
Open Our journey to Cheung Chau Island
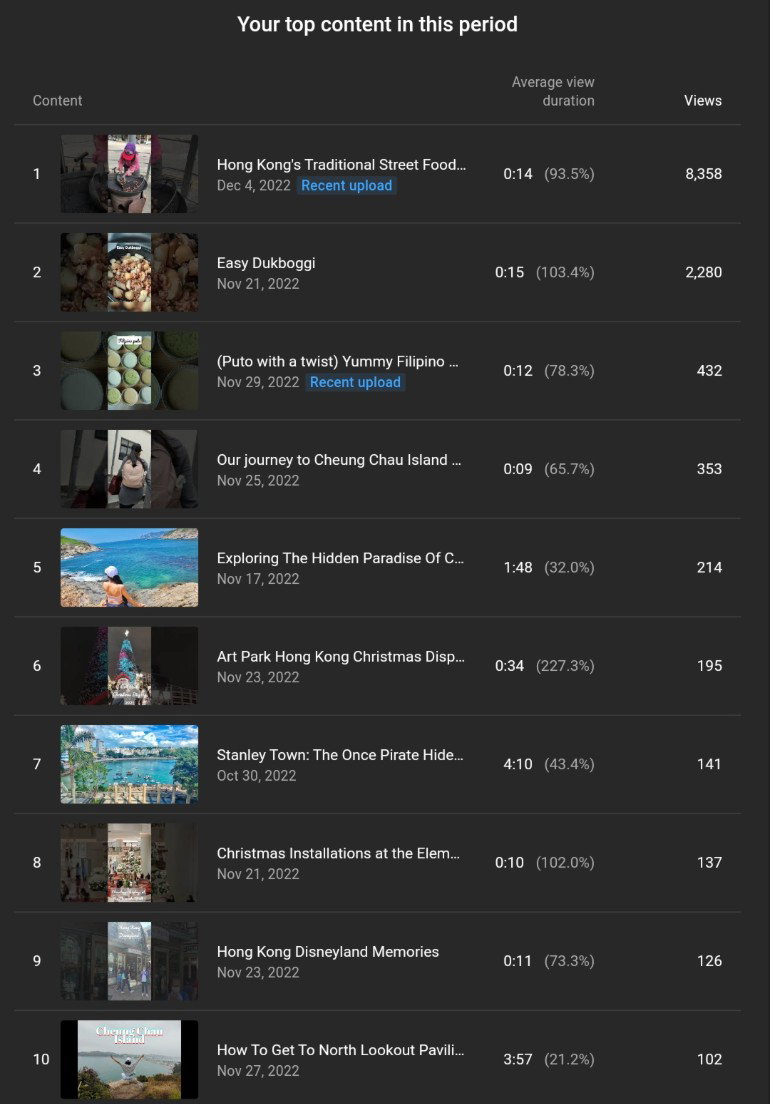pos(339,460)
